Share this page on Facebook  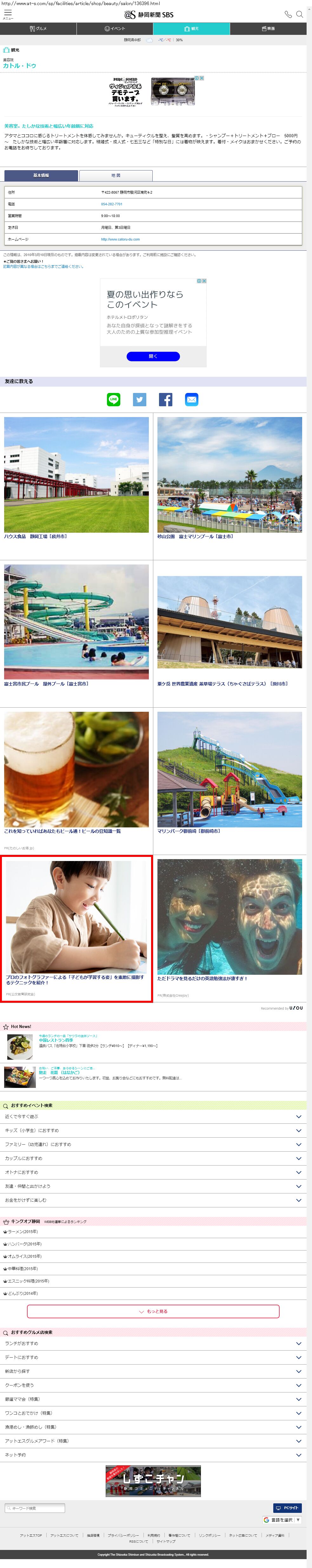(165, 399)
